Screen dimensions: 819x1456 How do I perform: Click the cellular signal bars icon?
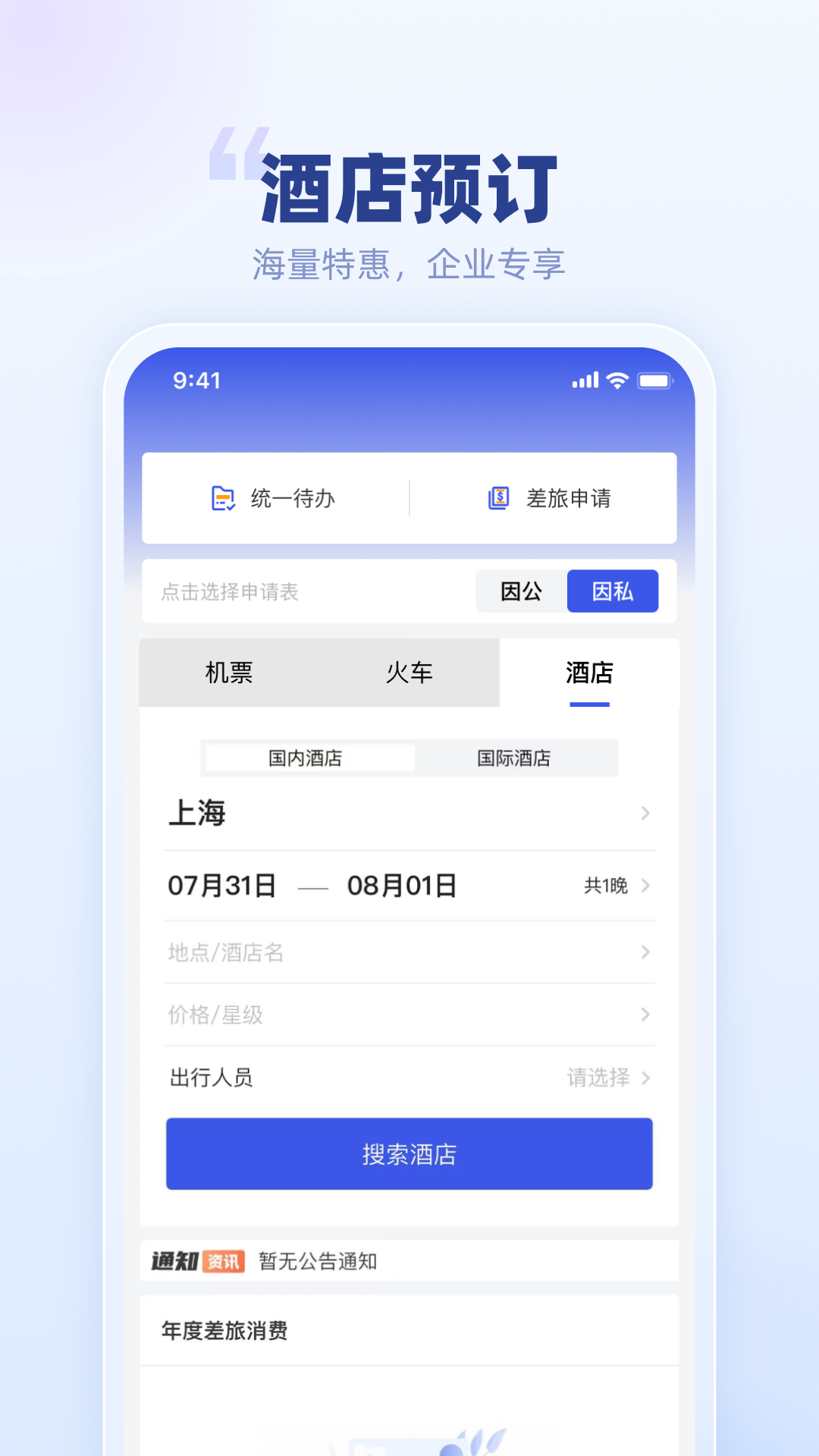[584, 381]
